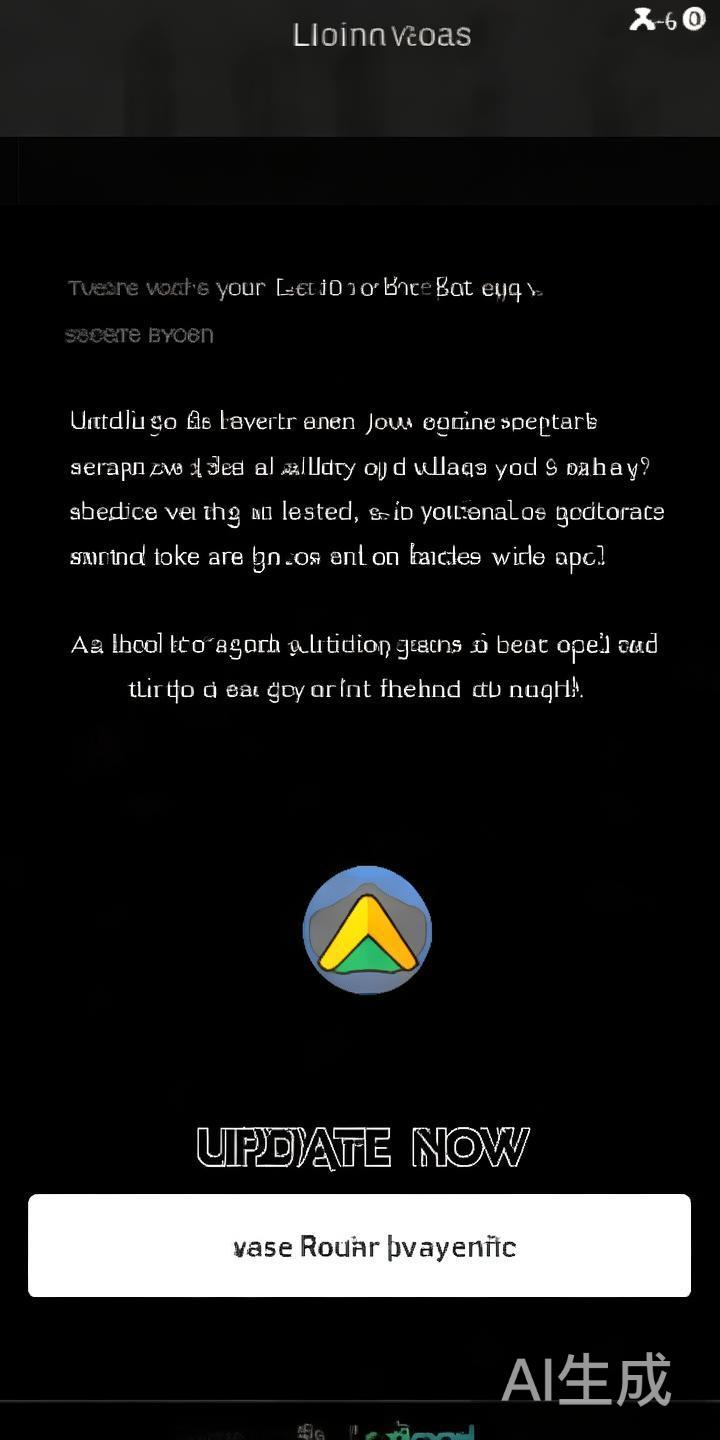The image size is (720, 1440).
Task: Tap the white button below UPDATE NOW
Action: (359, 1245)
